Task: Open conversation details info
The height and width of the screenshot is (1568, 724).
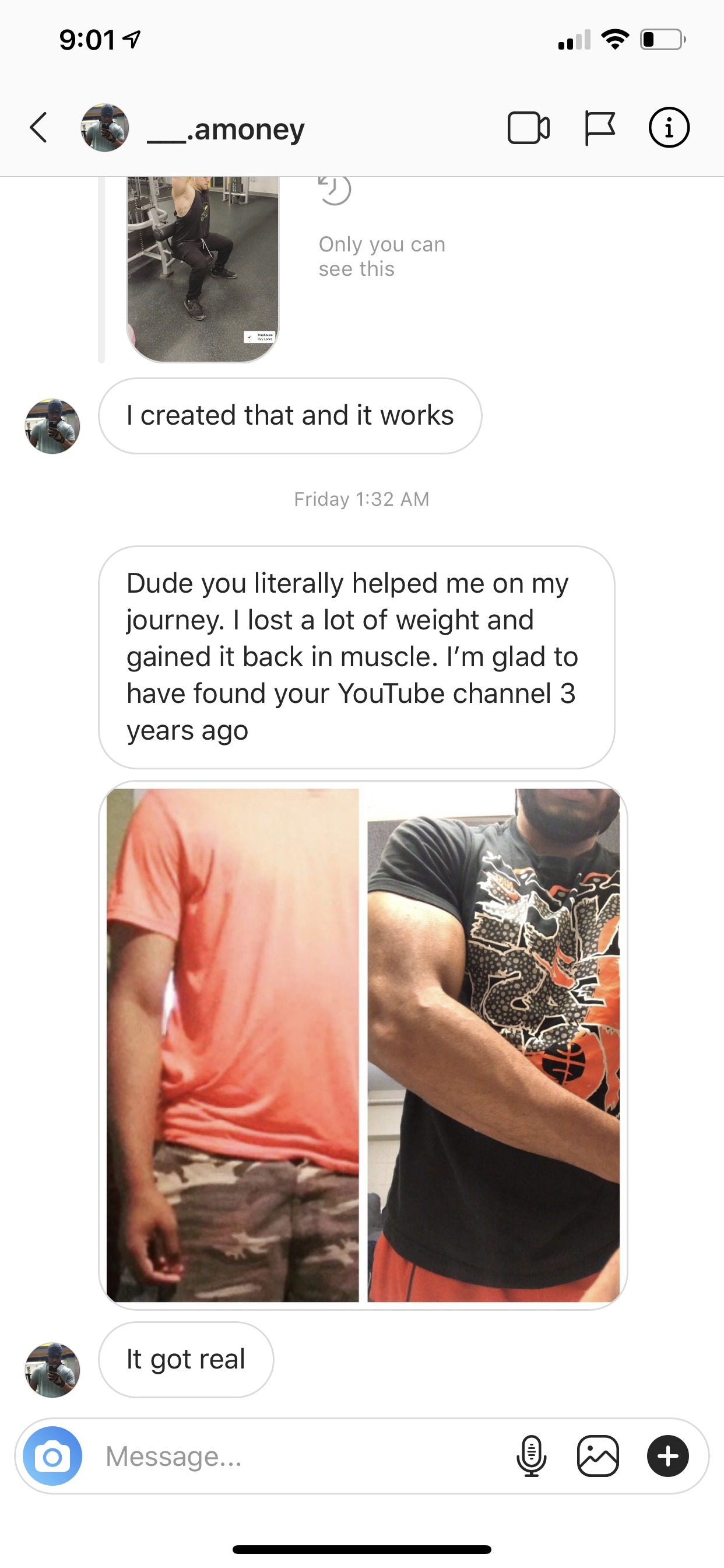Action: pyautogui.click(x=669, y=128)
